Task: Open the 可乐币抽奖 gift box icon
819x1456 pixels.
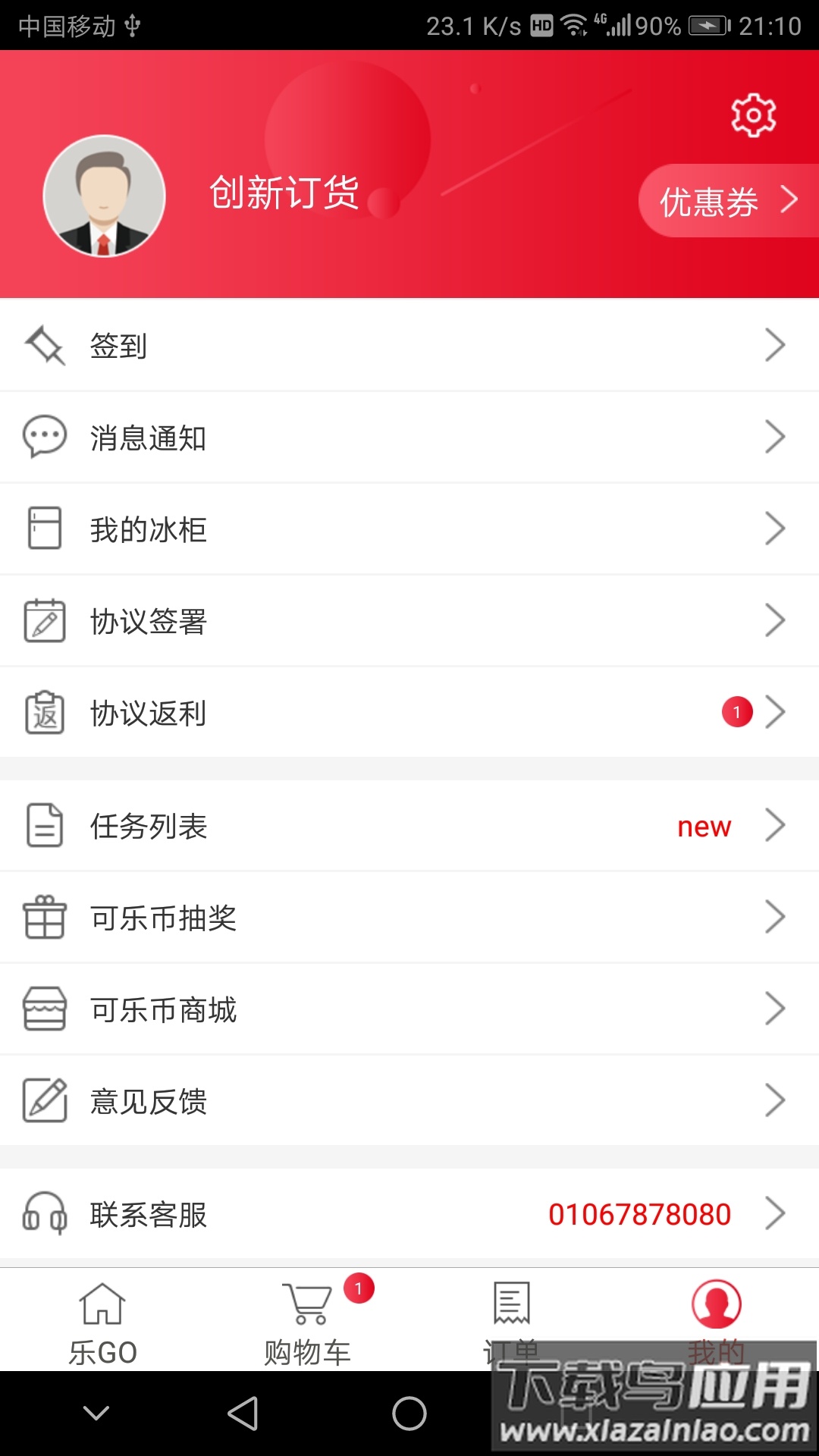Action: click(45, 918)
